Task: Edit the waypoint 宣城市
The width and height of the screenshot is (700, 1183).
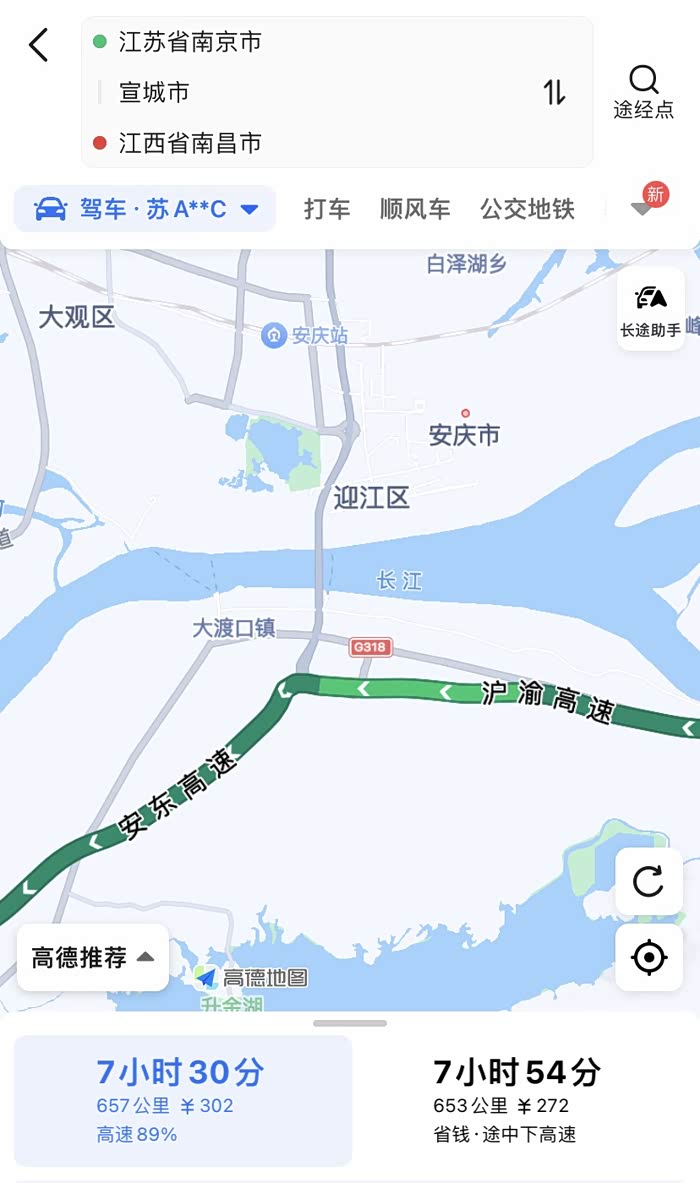Action: pos(155,93)
